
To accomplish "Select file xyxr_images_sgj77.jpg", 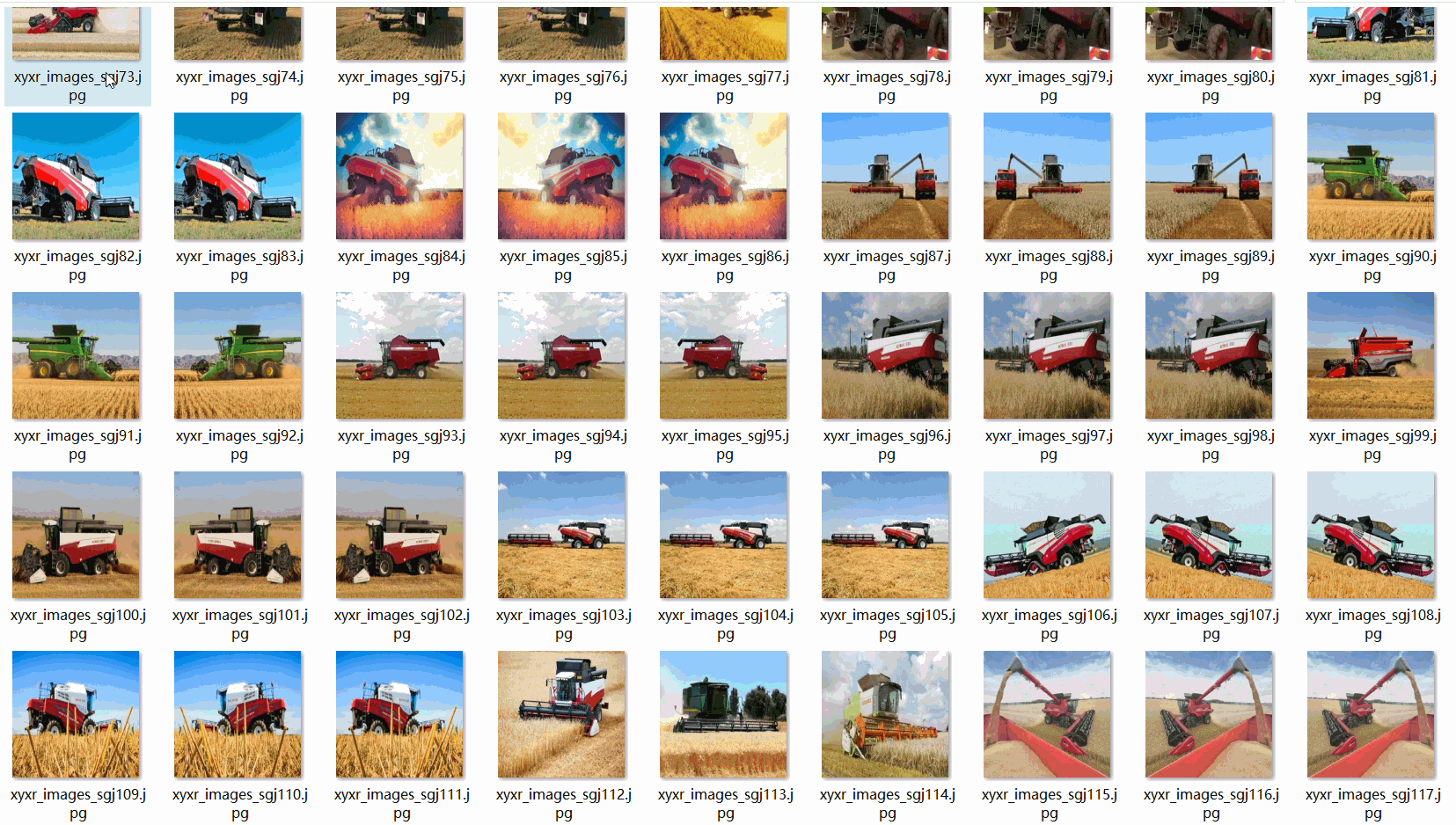I will tap(723, 35).
